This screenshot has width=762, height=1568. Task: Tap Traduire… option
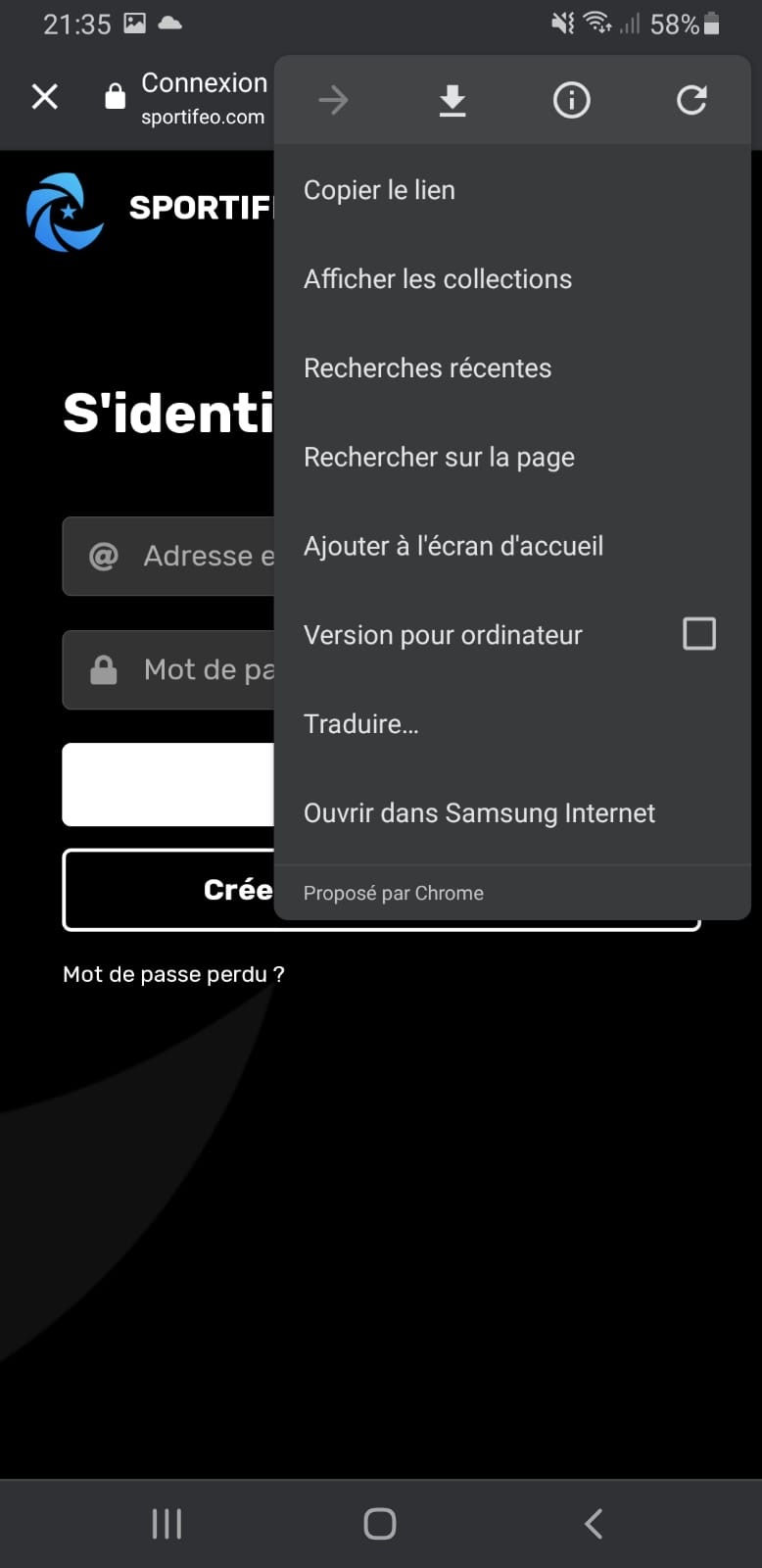(360, 724)
